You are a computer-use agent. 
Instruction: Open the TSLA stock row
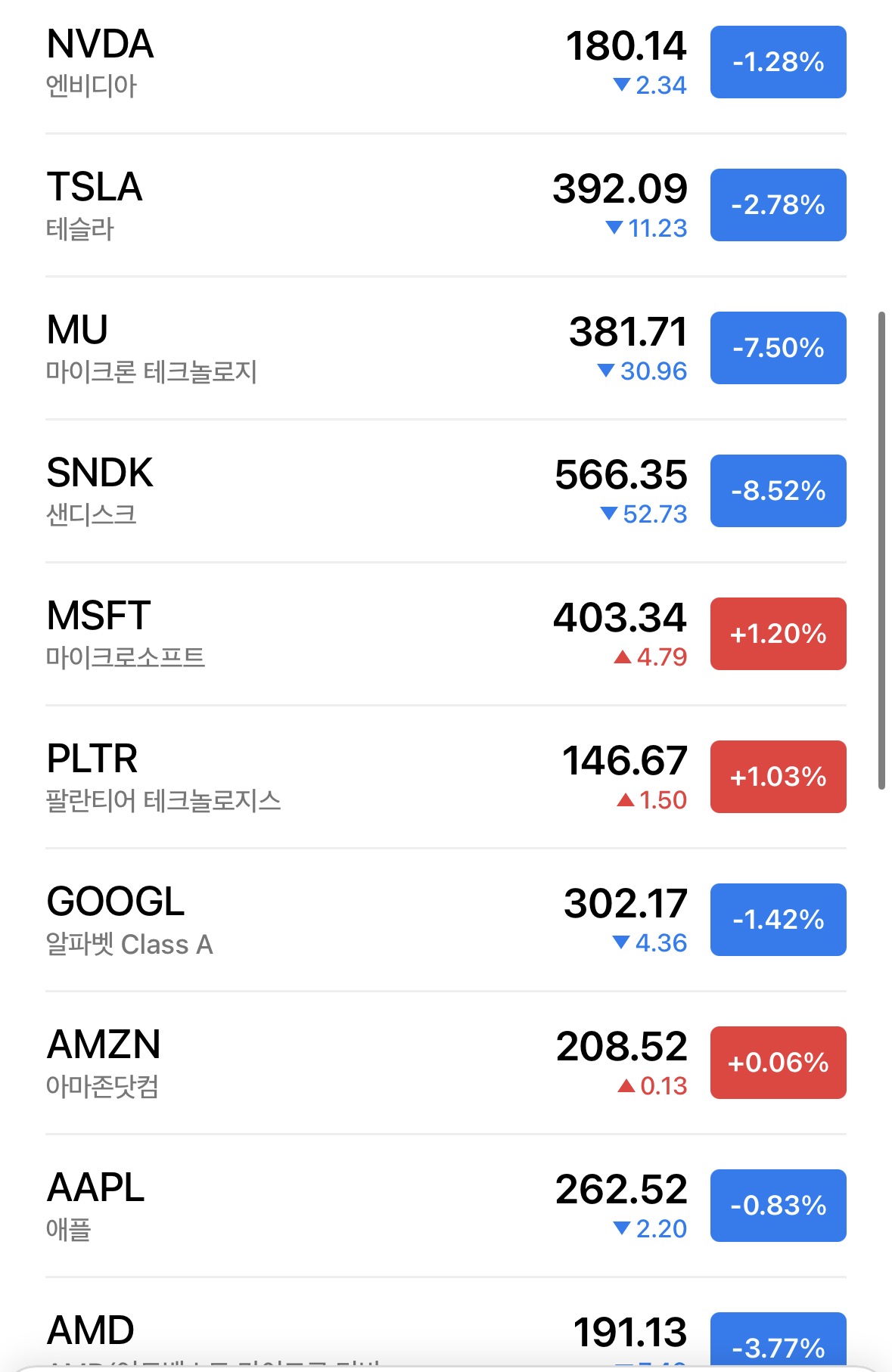(x=446, y=206)
